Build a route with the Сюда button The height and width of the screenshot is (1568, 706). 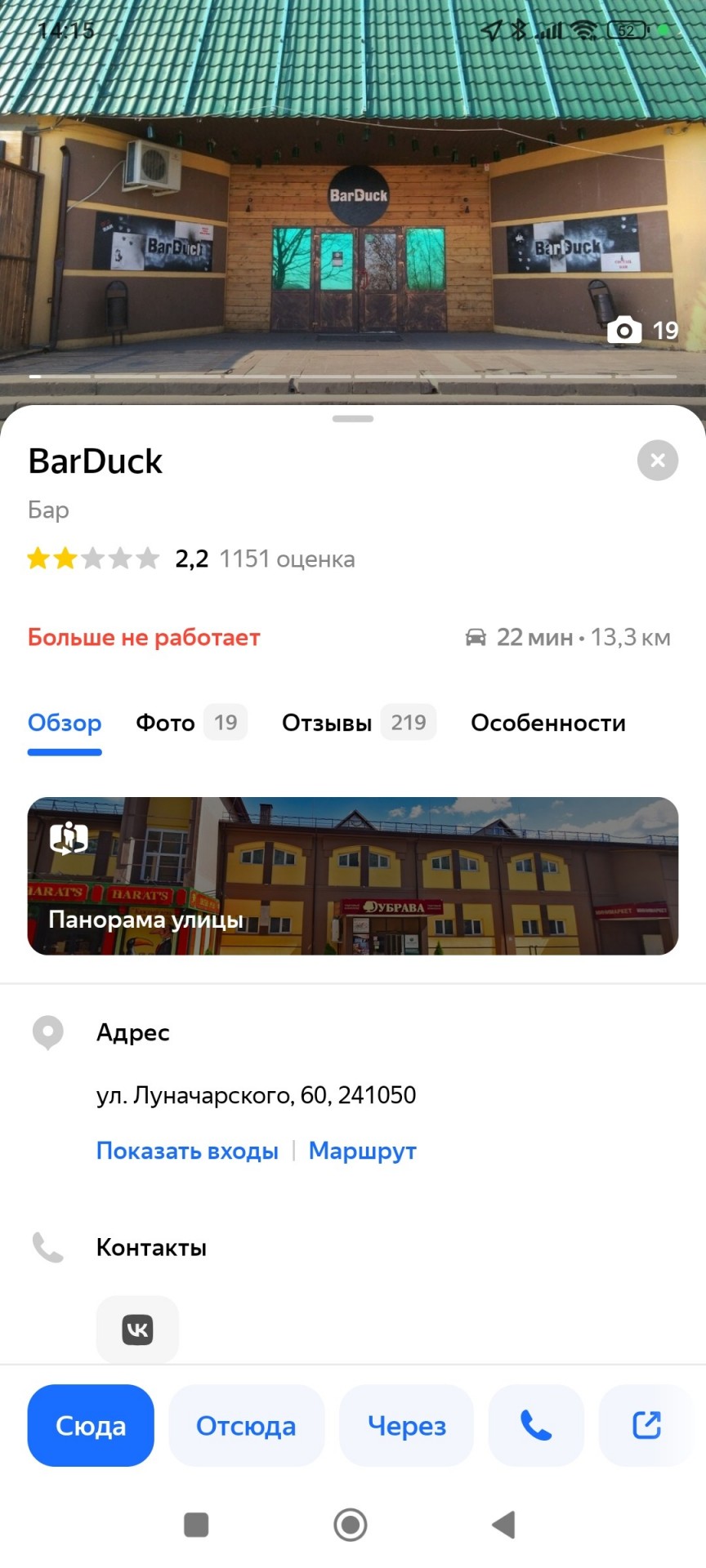coord(91,1426)
